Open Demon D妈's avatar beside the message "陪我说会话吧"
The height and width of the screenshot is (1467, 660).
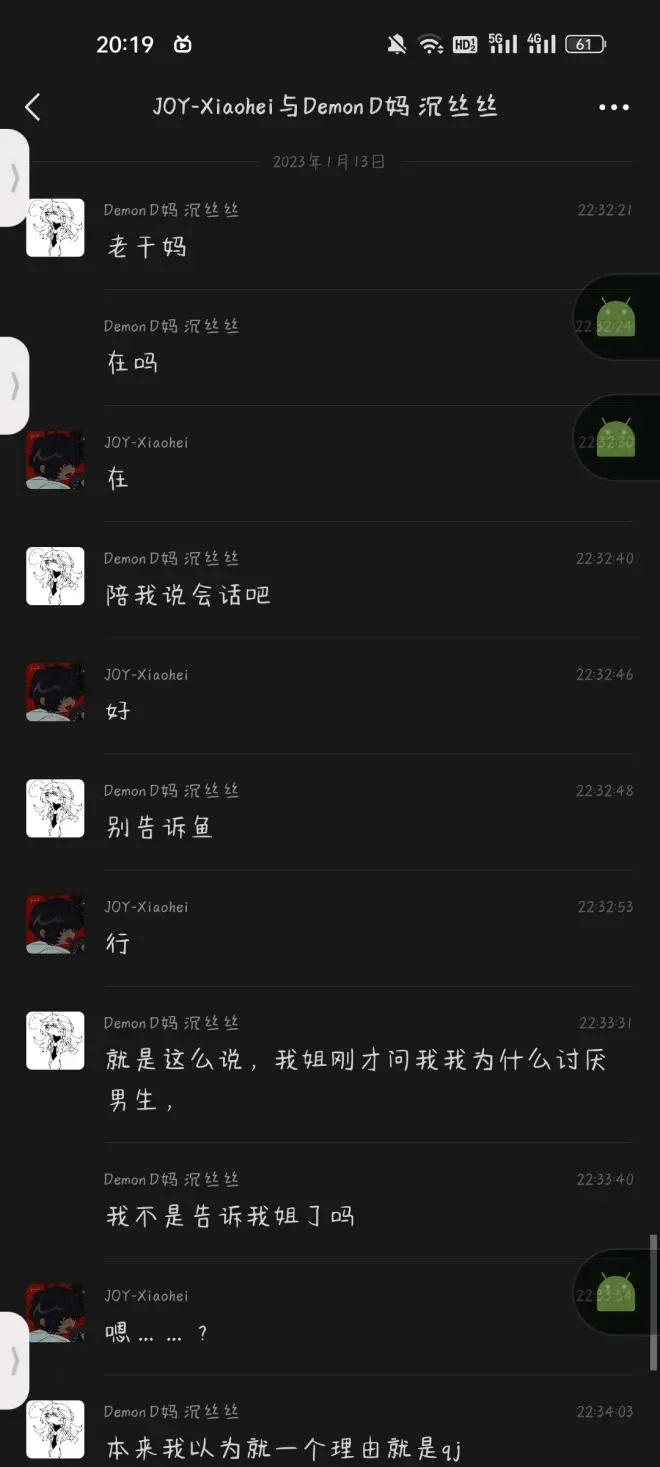pos(55,576)
